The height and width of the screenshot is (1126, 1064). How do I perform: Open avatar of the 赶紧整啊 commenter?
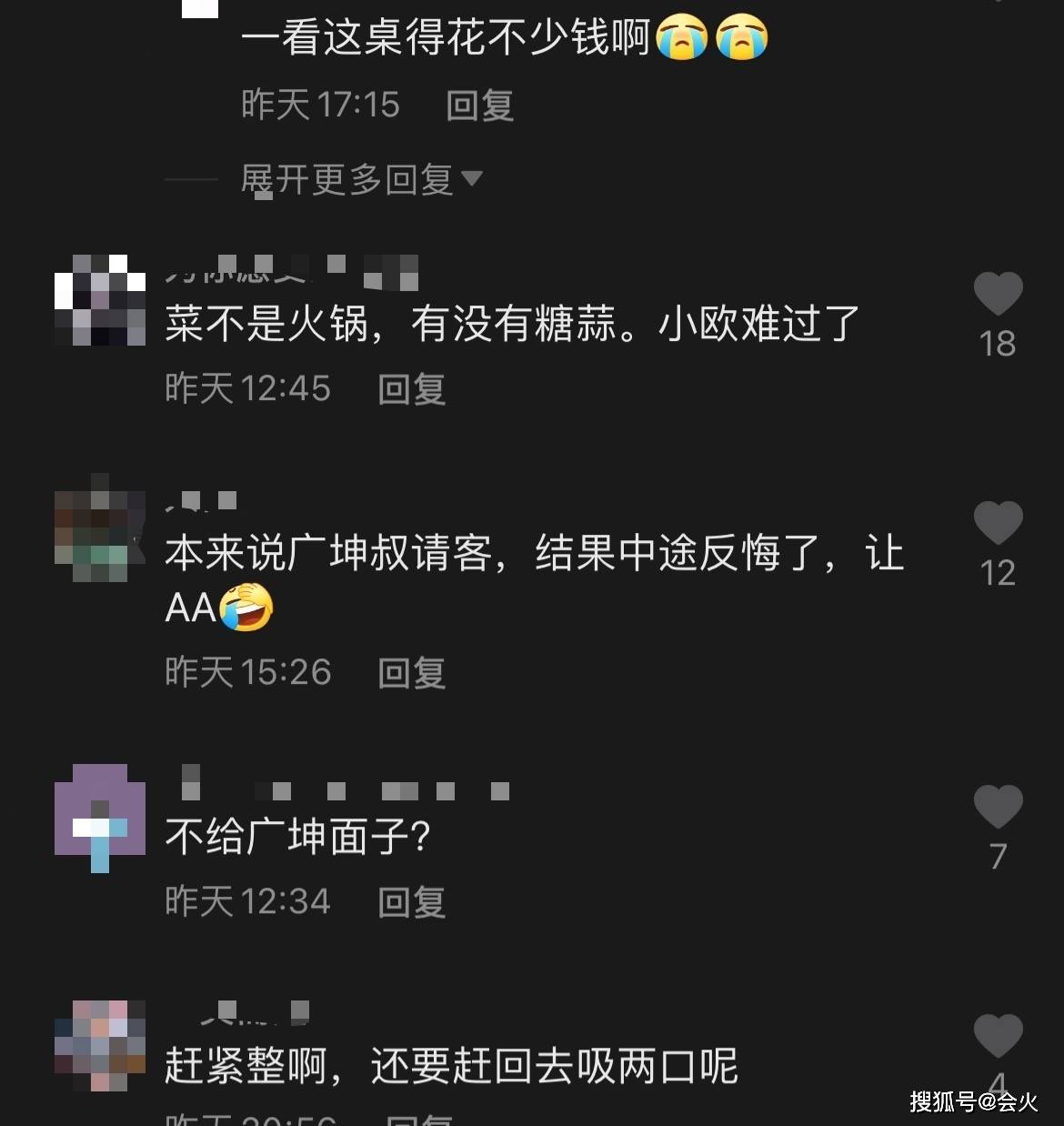[100, 1045]
